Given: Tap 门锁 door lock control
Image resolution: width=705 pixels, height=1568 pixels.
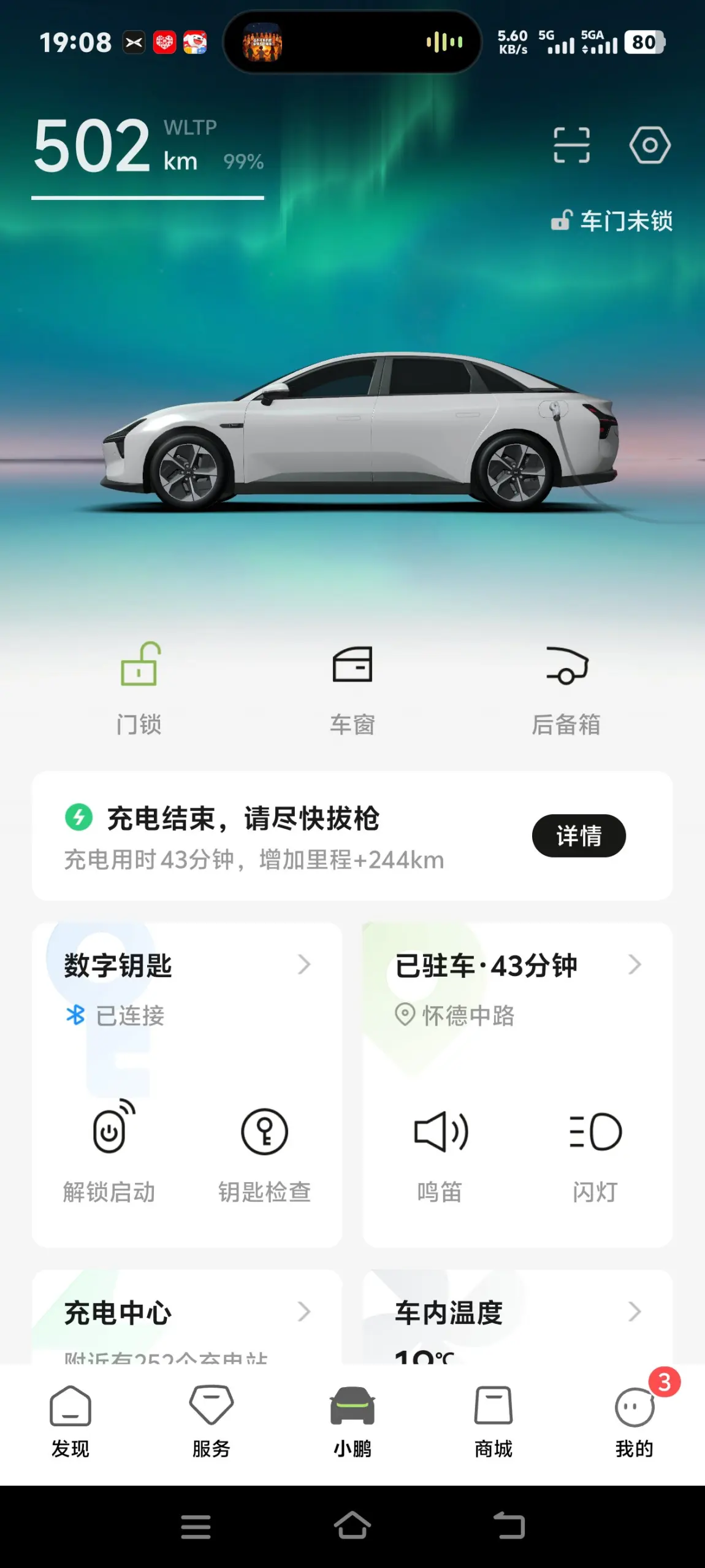Looking at the screenshot, I should pyautogui.click(x=139, y=687).
